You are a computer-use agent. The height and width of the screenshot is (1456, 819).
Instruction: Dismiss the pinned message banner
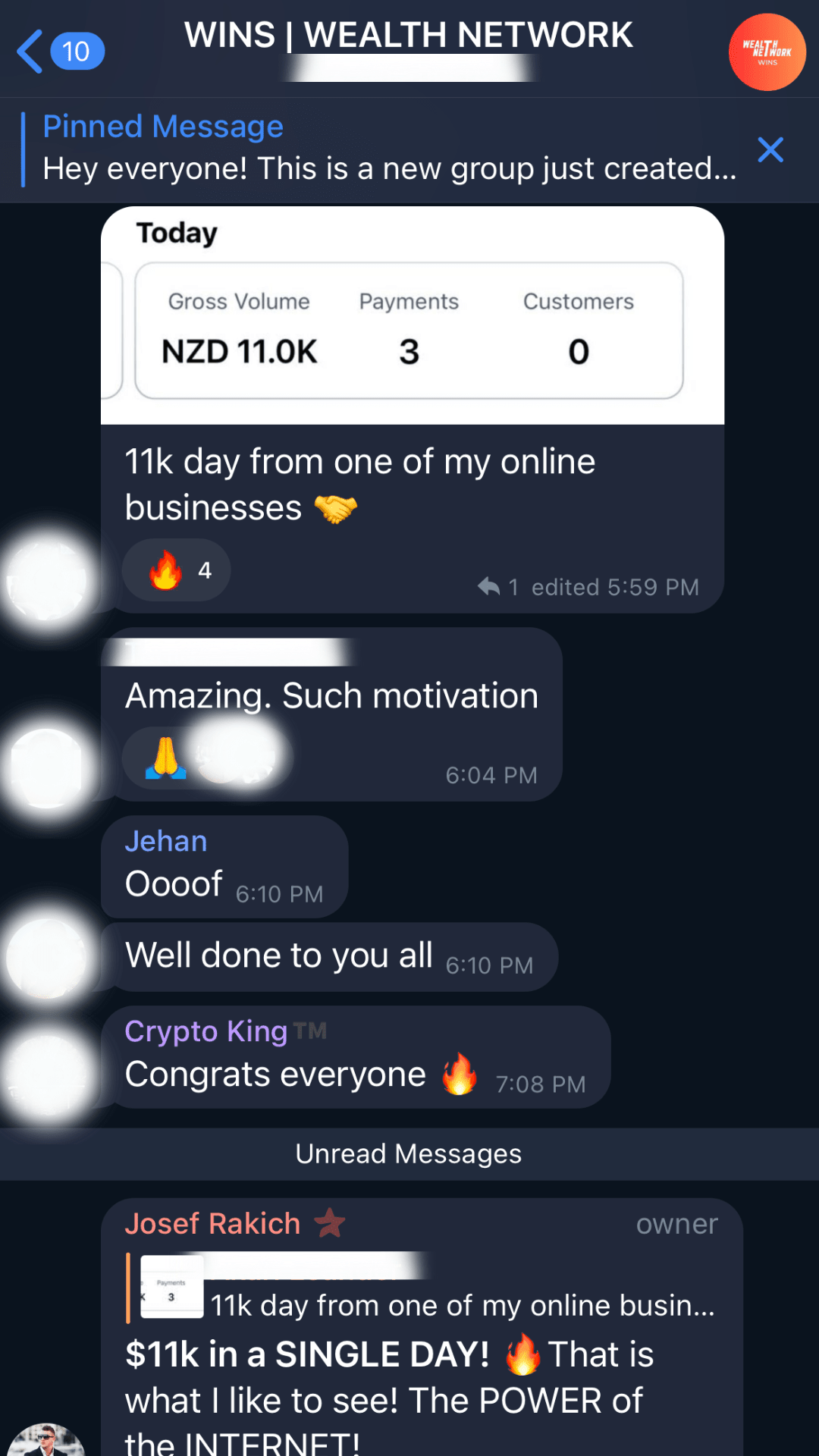(770, 149)
